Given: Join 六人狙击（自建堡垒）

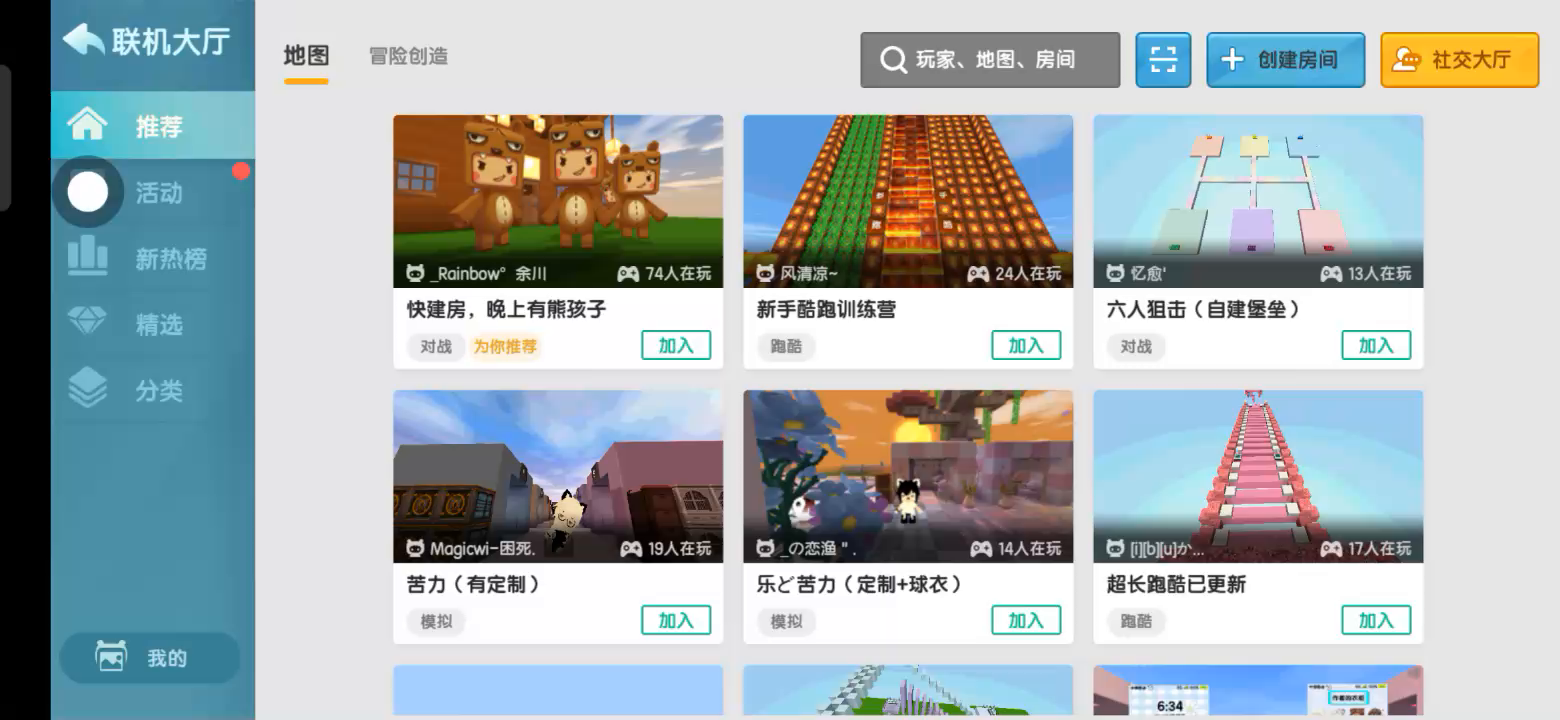Looking at the screenshot, I should point(1376,346).
